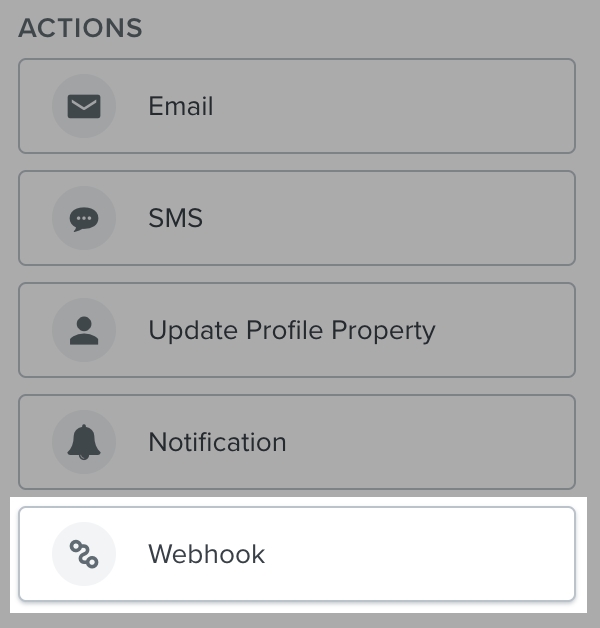The width and height of the screenshot is (600, 628).
Task: Select the Email action
Action: point(296,106)
